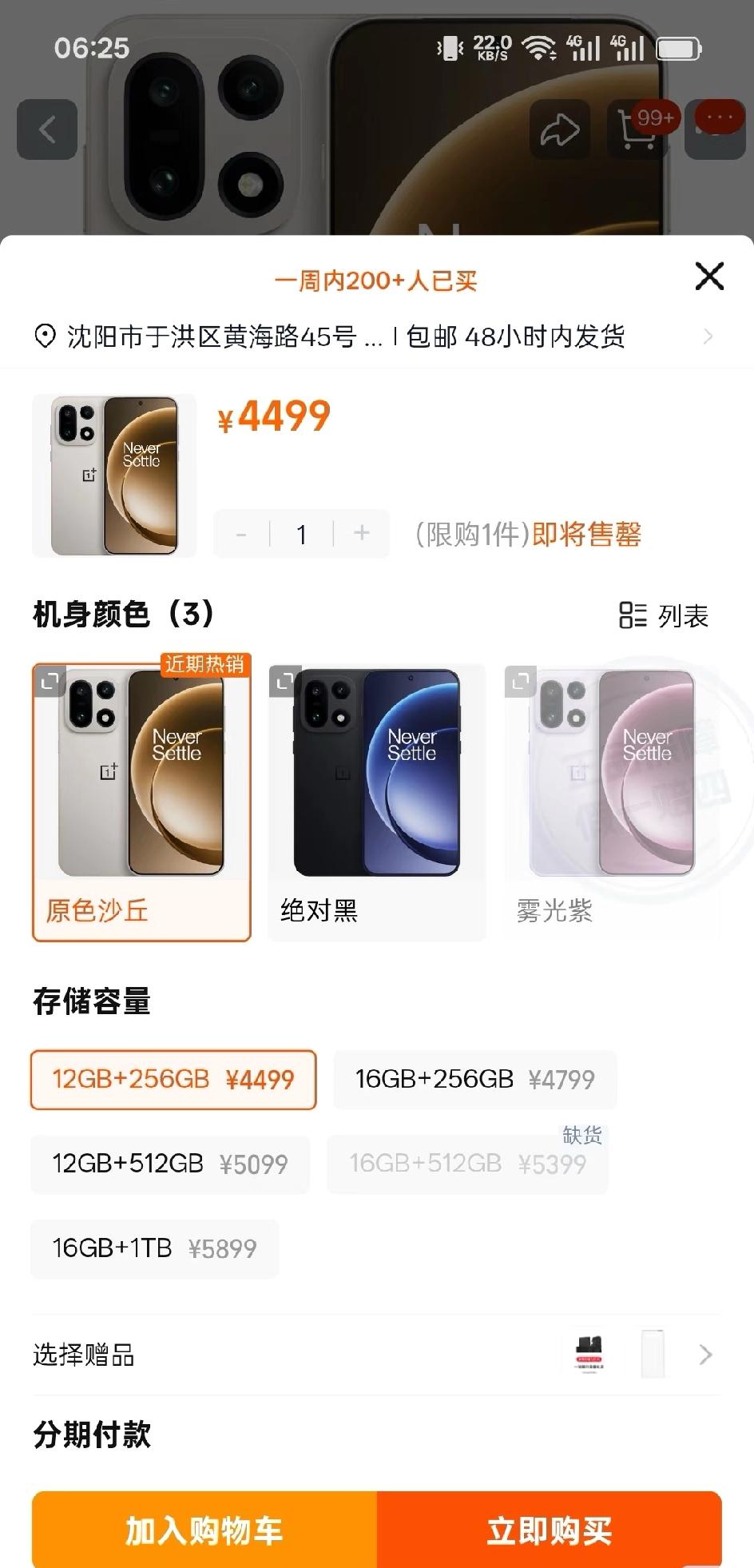Tap the 立即购买 button
Viewport: 754px width, 1568px height.
point(546,1531)
